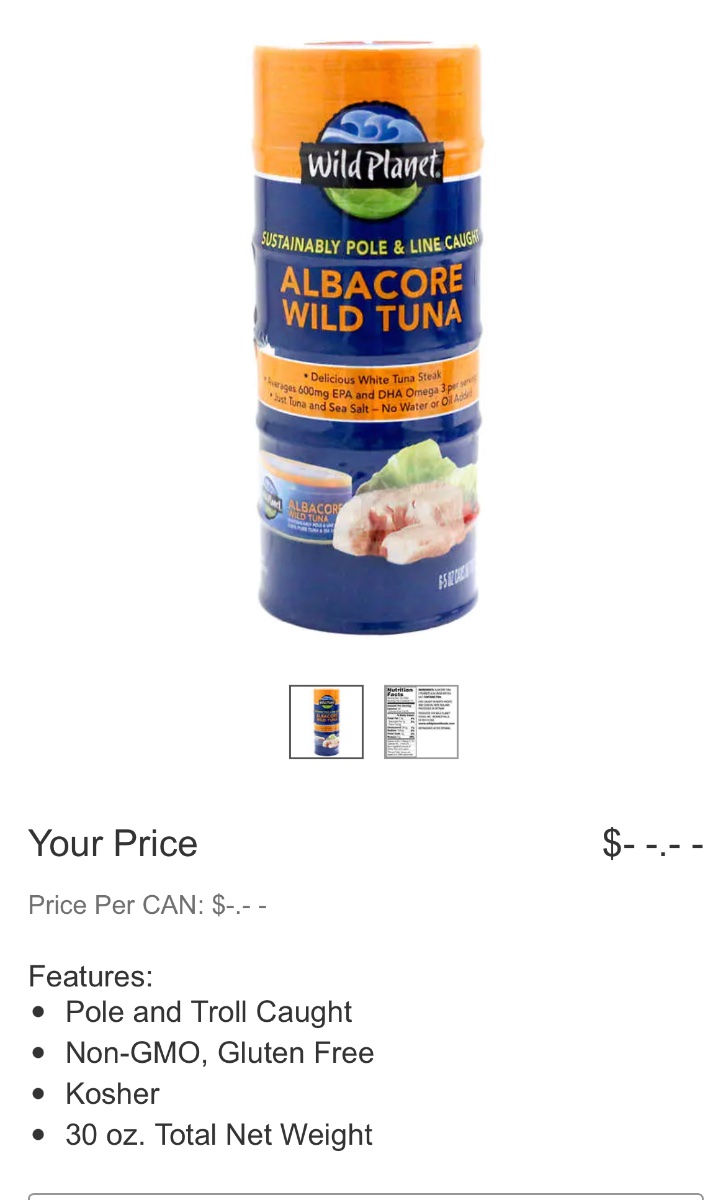Screen dimensions: 718x1200
Task: Select the tuna can front image thumbnail
Action: 326,721
